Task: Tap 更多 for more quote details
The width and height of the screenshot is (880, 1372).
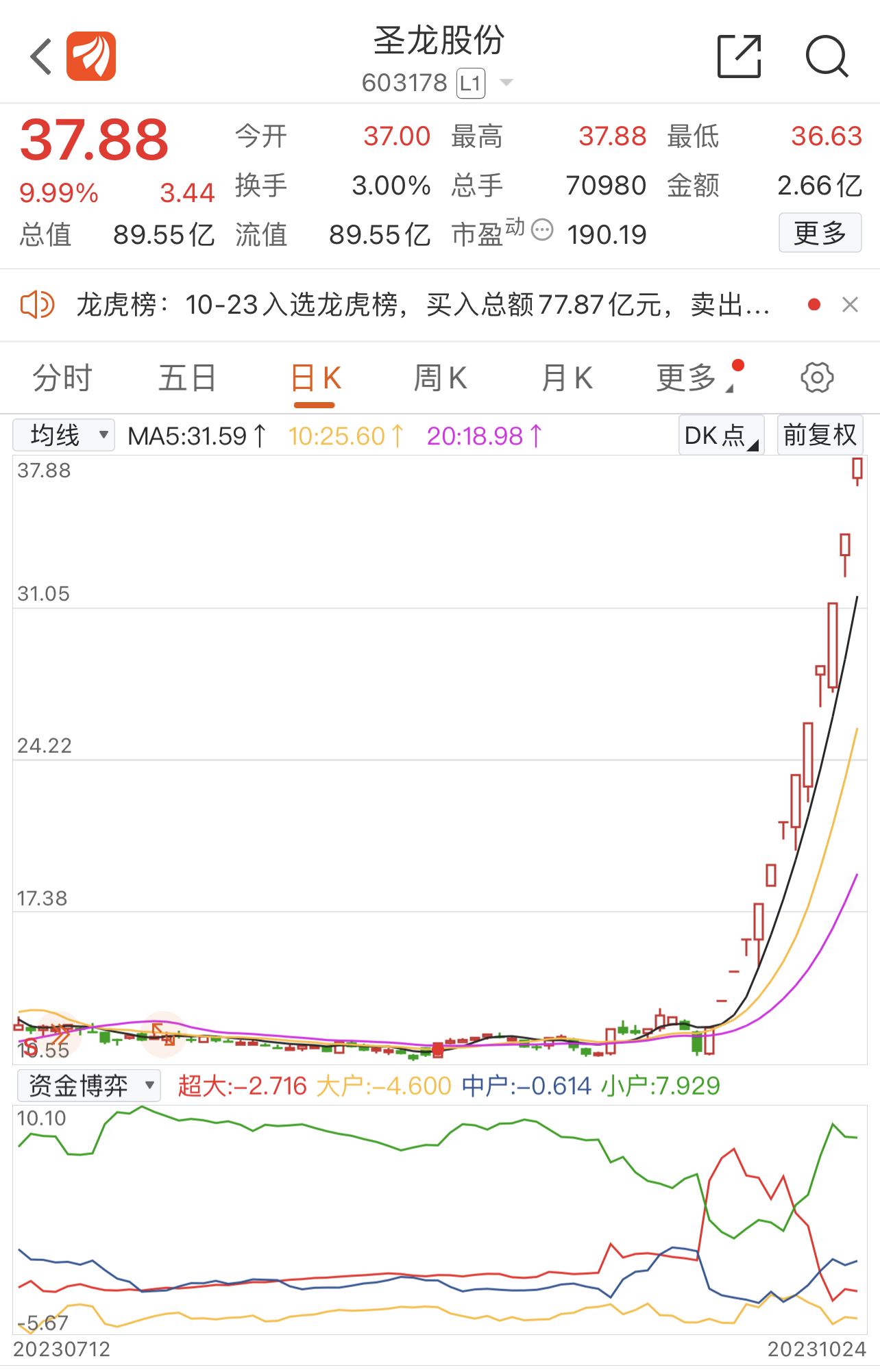Action: [x=820, y=234]
